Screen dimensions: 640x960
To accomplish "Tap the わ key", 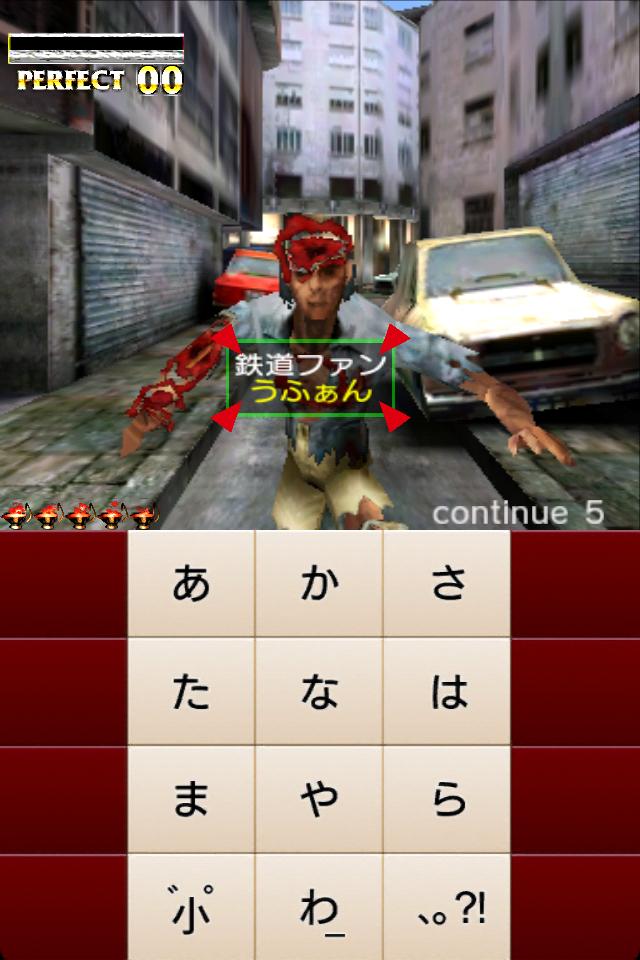I will [319, 908].
